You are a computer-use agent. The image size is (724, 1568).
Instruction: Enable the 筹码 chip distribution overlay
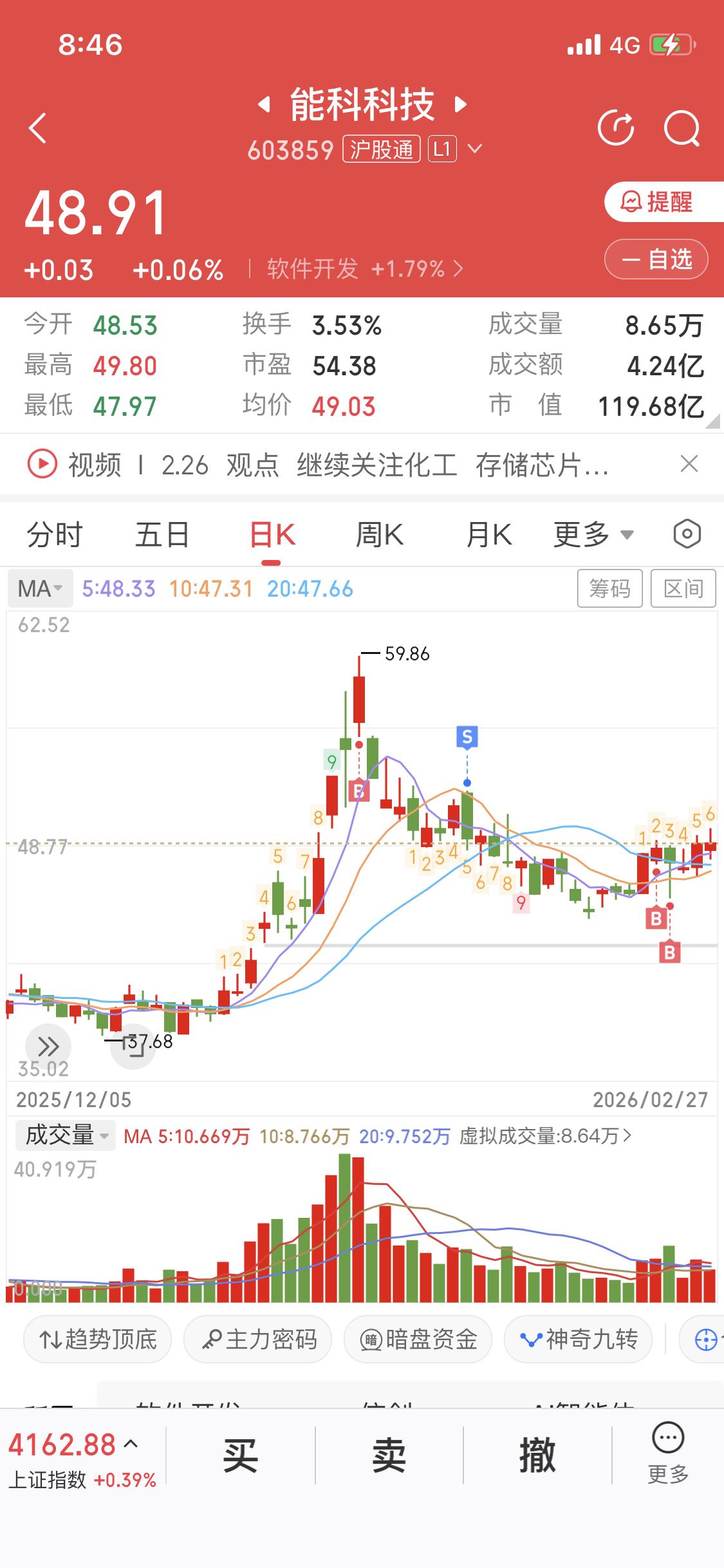coord(610,588)
